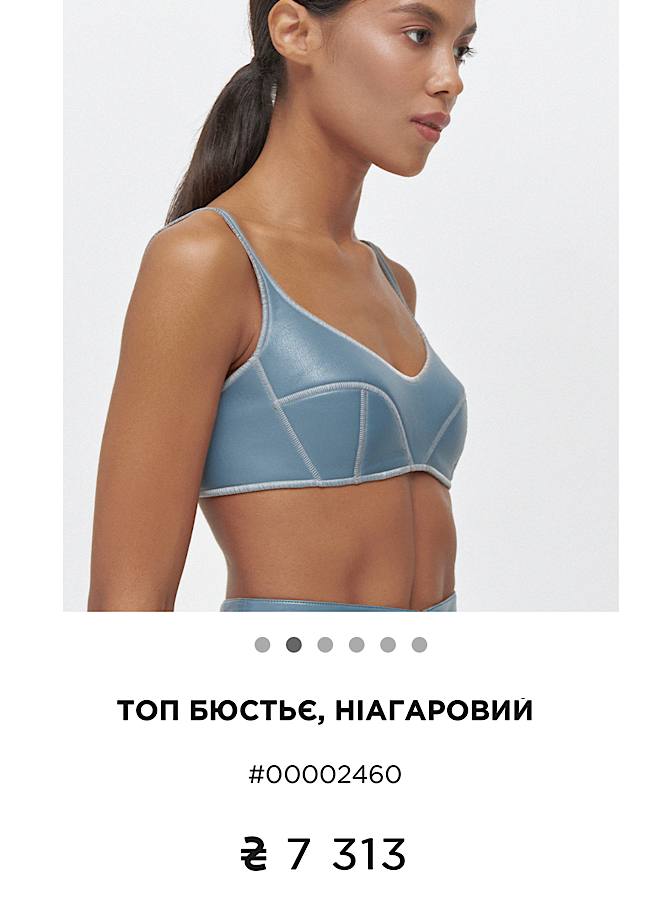Open the bustier top product photo
Image resolution: width=650 pixels, height=900 pixels.
(340, 305)
